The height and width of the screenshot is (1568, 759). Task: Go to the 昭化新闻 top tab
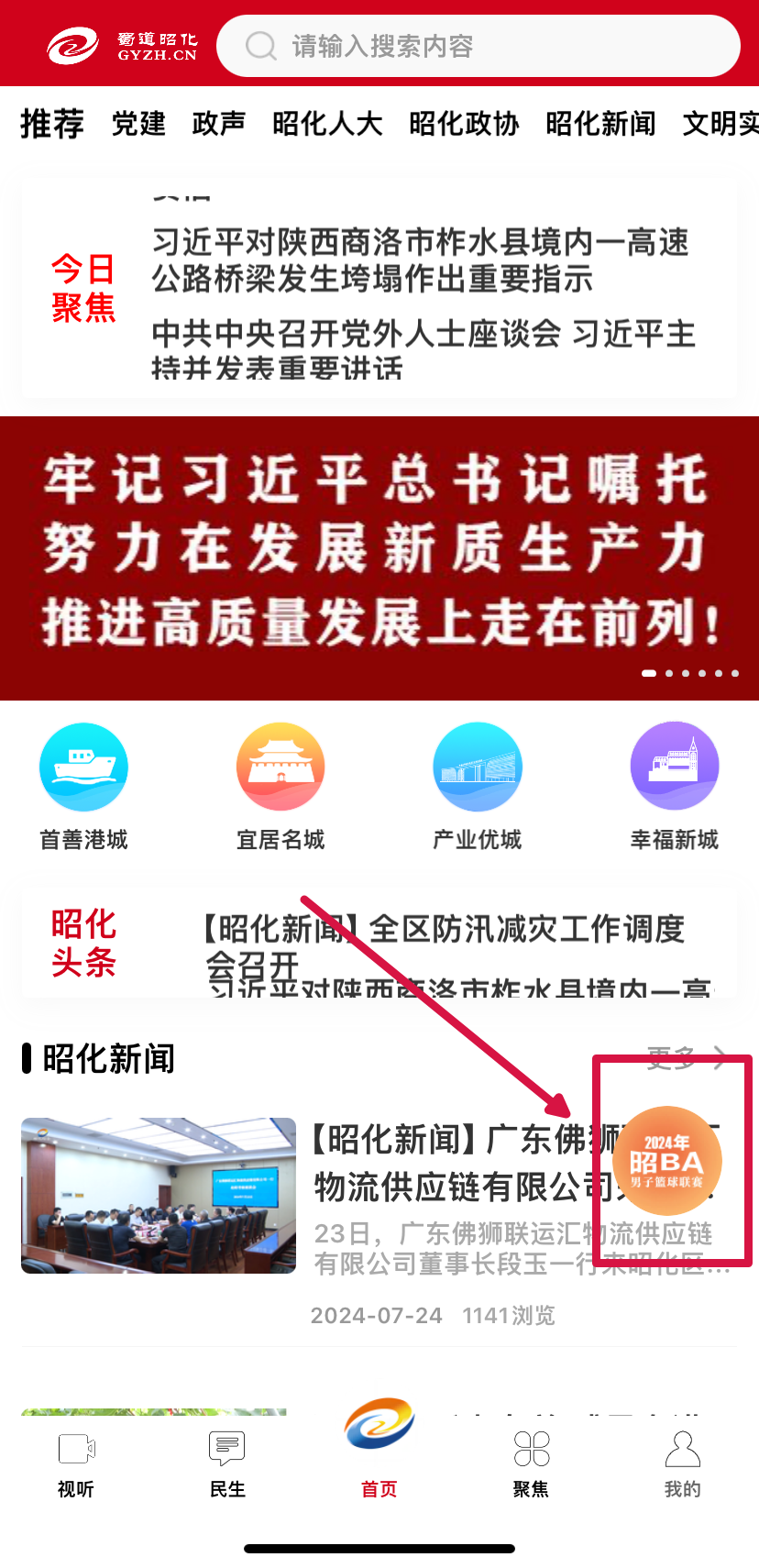tap(600, 123)
